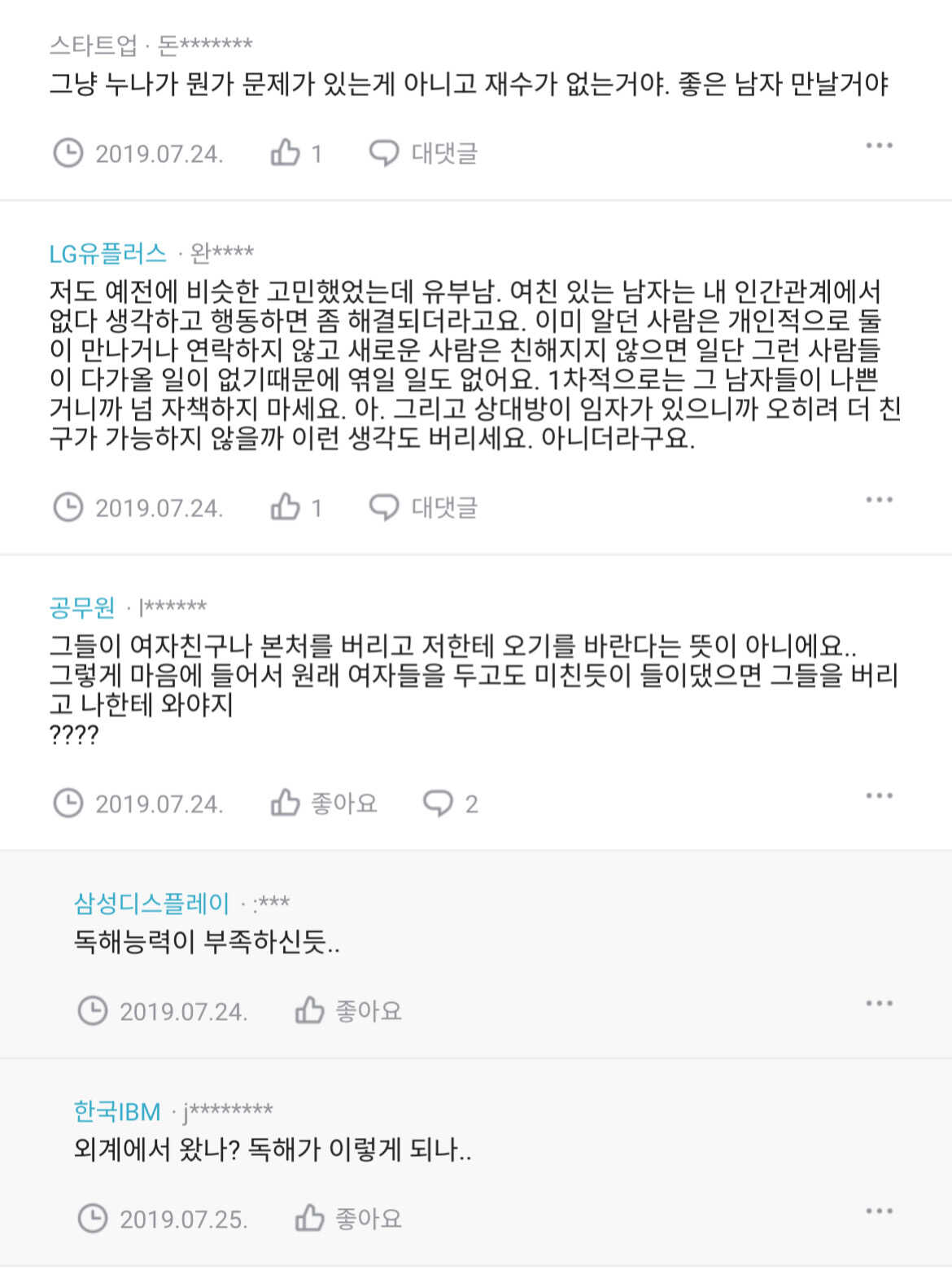Reply to the 스타트업 user's comment
Viewport: 952px width, 1270px height.
click(423, 152)
